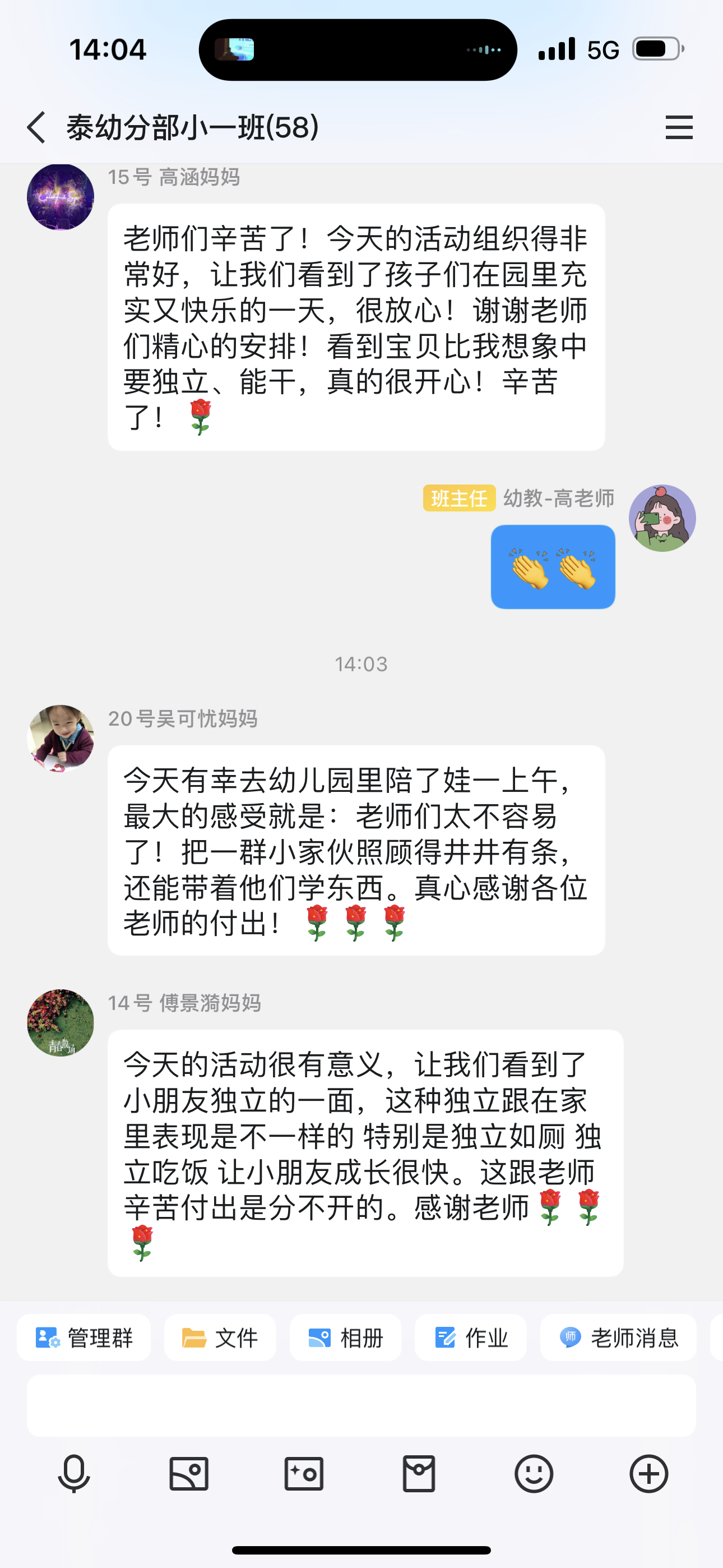Screen dimensions: 723x1568
Task: Start voice input with the microphone
Action: pos(74,1474)
